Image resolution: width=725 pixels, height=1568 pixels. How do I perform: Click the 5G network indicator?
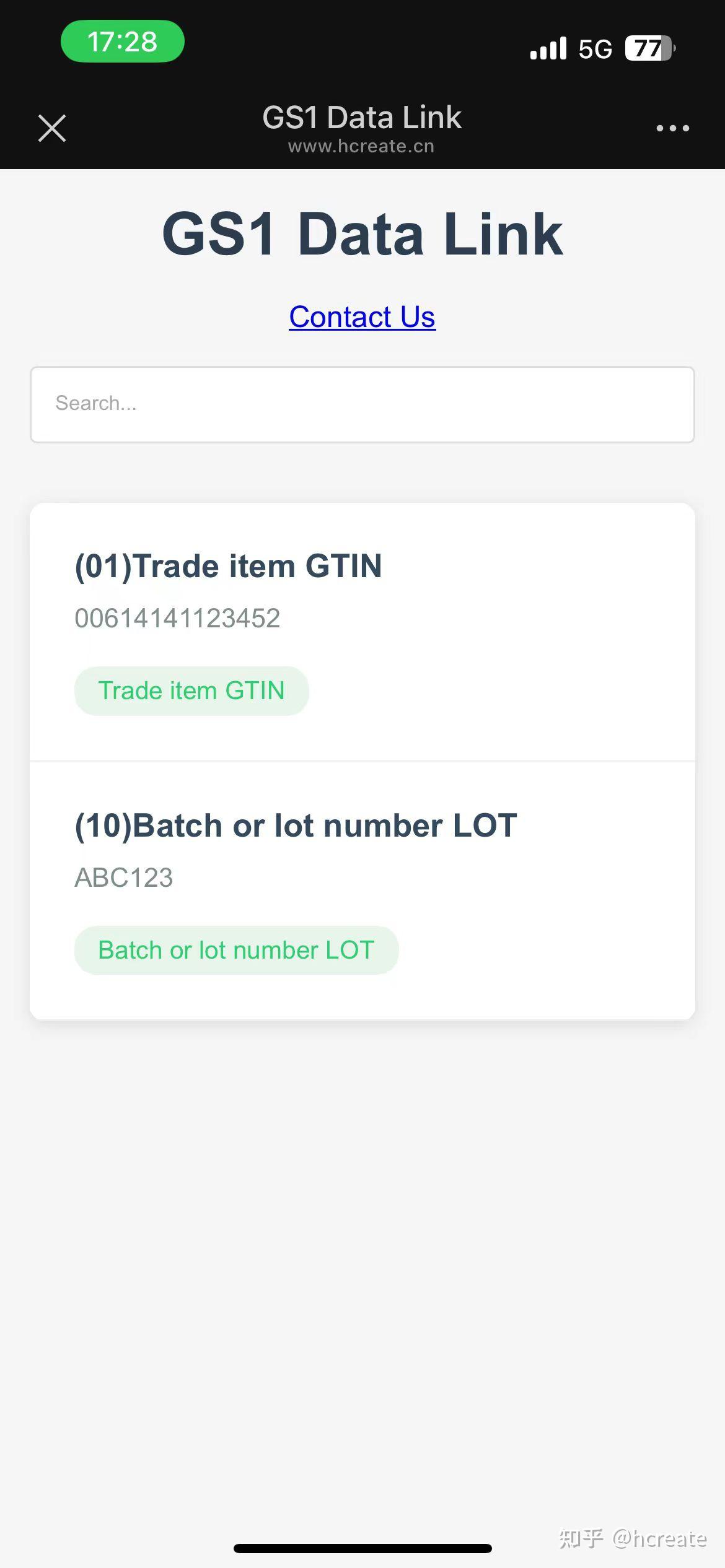click(x=594, y=47)
